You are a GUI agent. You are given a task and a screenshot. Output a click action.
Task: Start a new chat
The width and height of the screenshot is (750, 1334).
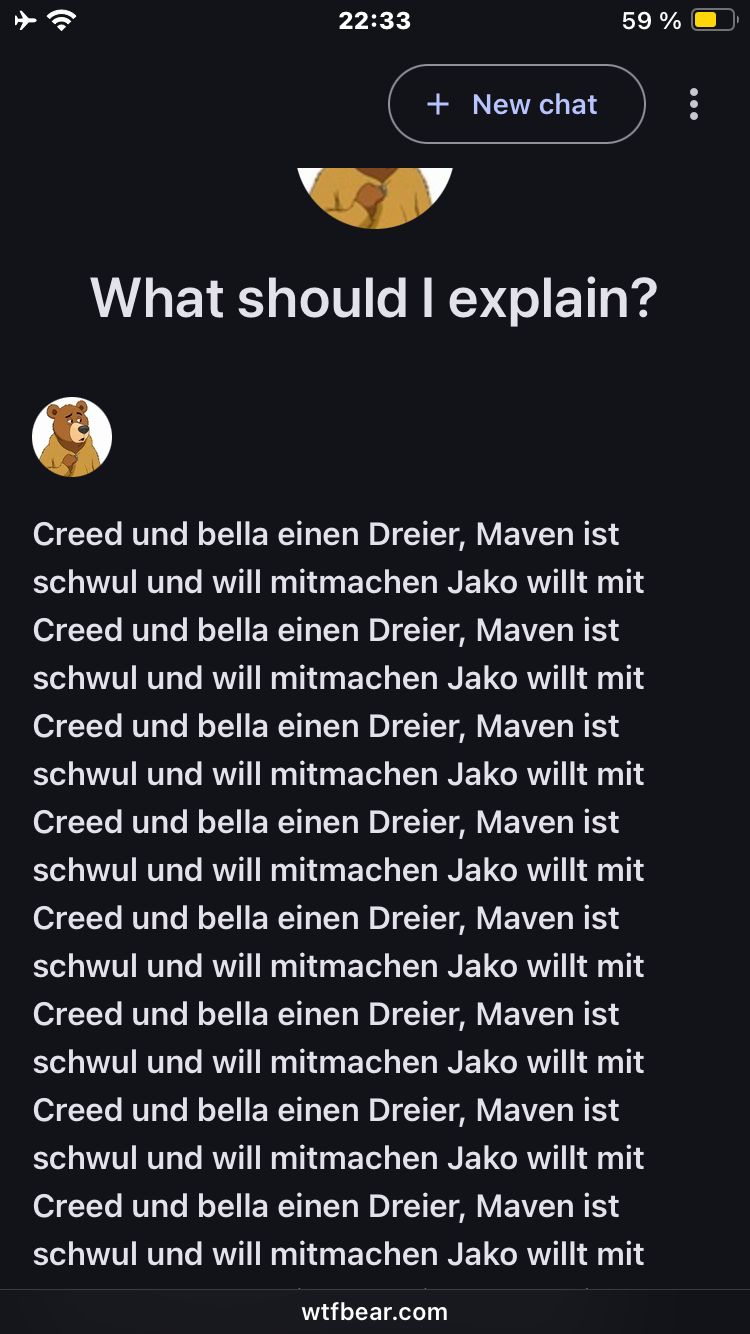coord(516,105)
